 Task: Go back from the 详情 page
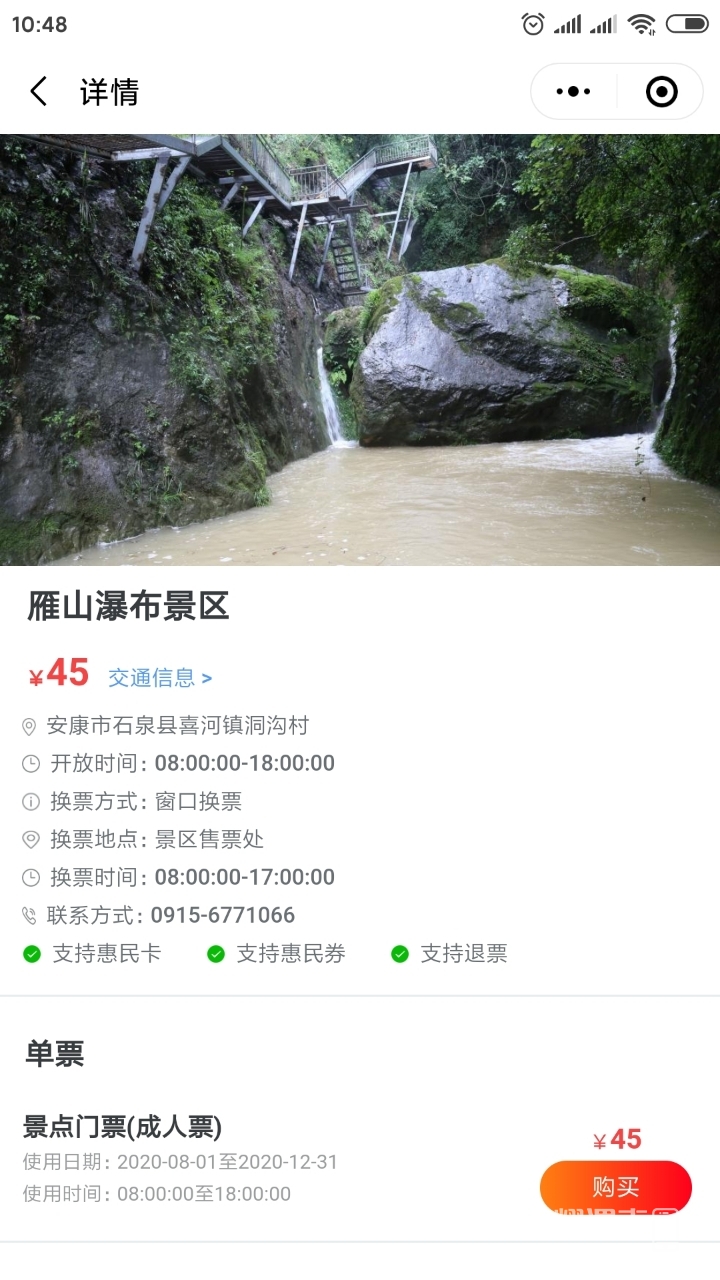tap(39, 92)
